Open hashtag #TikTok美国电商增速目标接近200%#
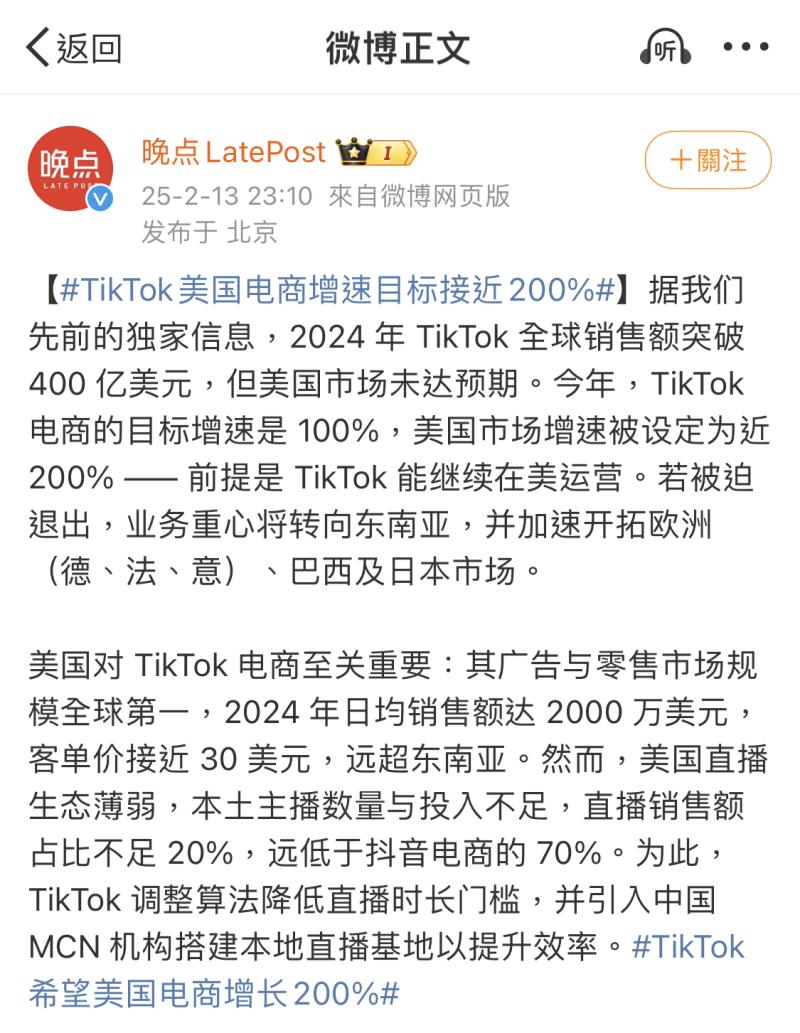 336,290
